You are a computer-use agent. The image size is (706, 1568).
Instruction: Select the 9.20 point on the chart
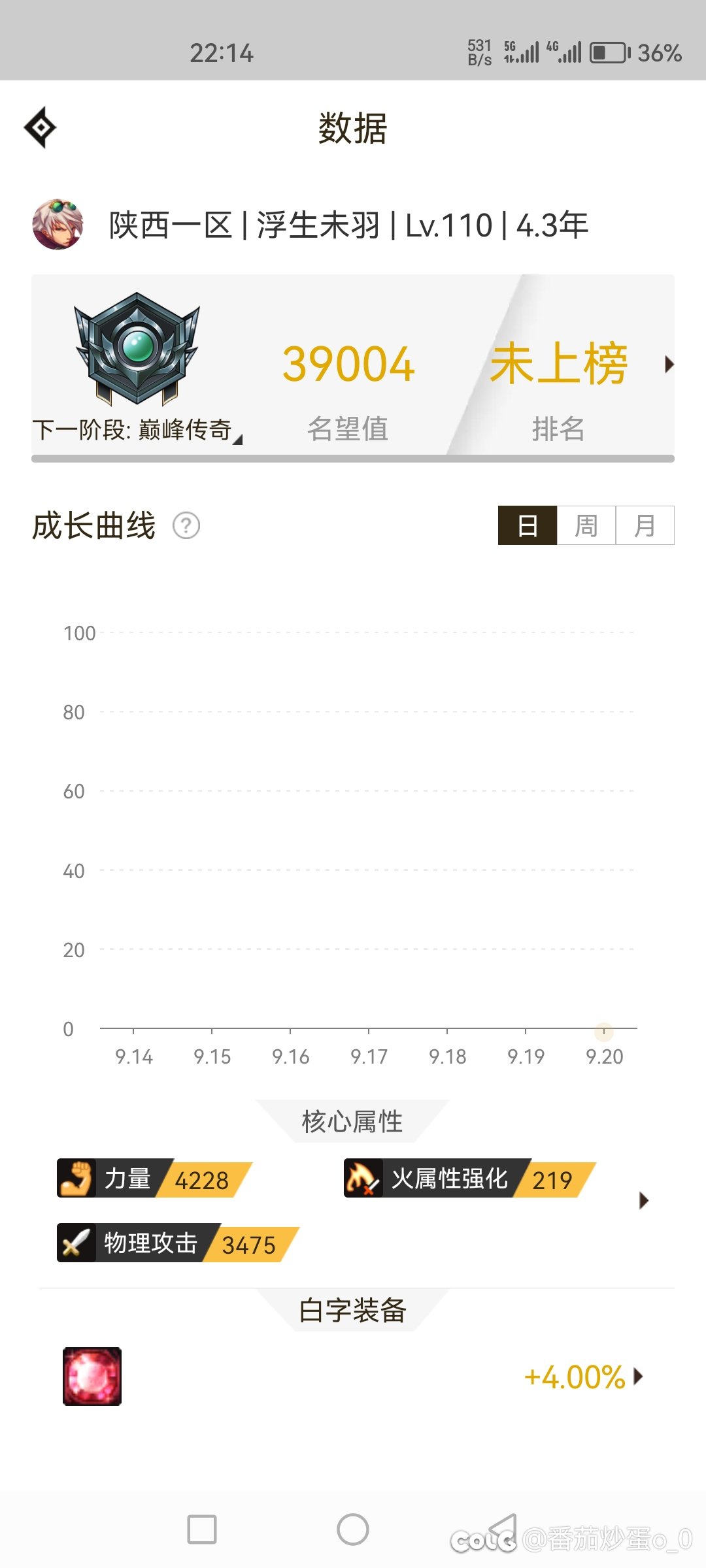[604, 1032]
